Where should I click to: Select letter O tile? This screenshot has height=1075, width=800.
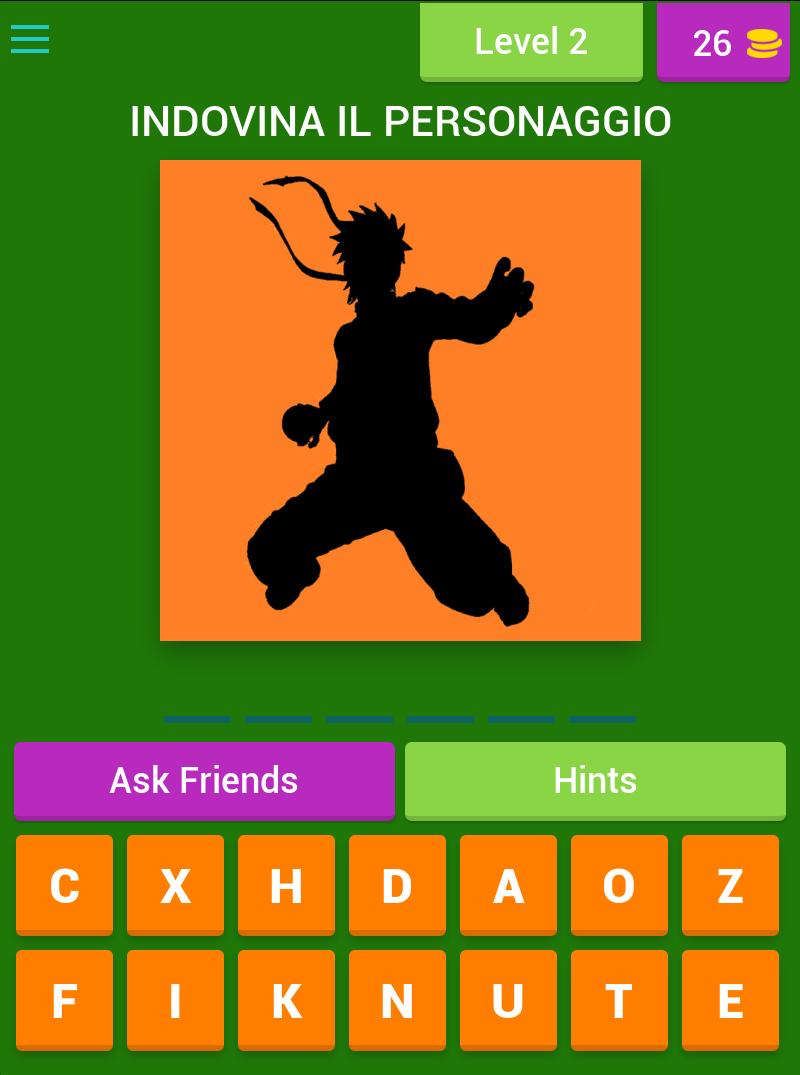(x=619, y=885)
